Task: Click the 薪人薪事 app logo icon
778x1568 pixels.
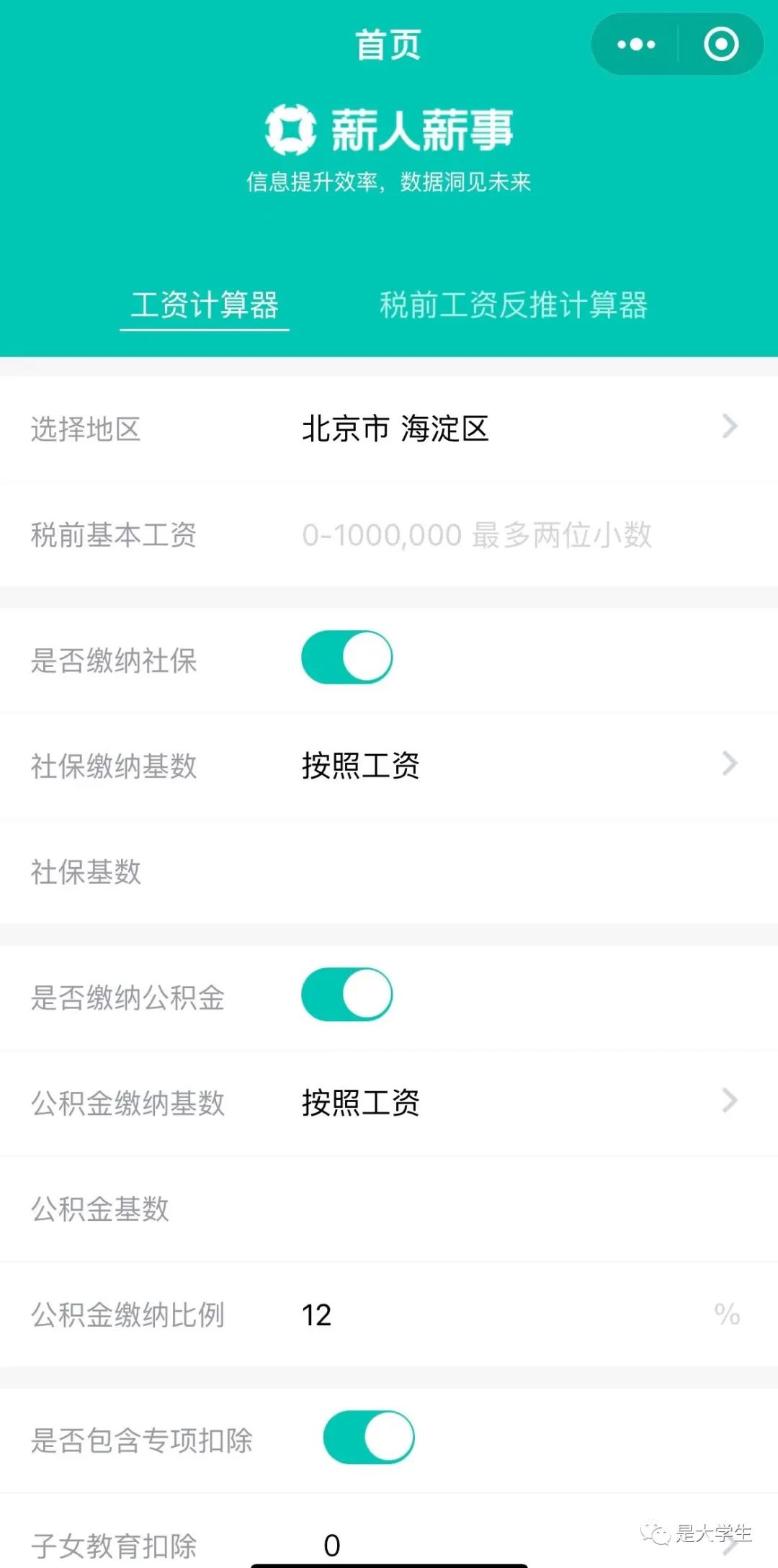Action: [x=291, y=131]
